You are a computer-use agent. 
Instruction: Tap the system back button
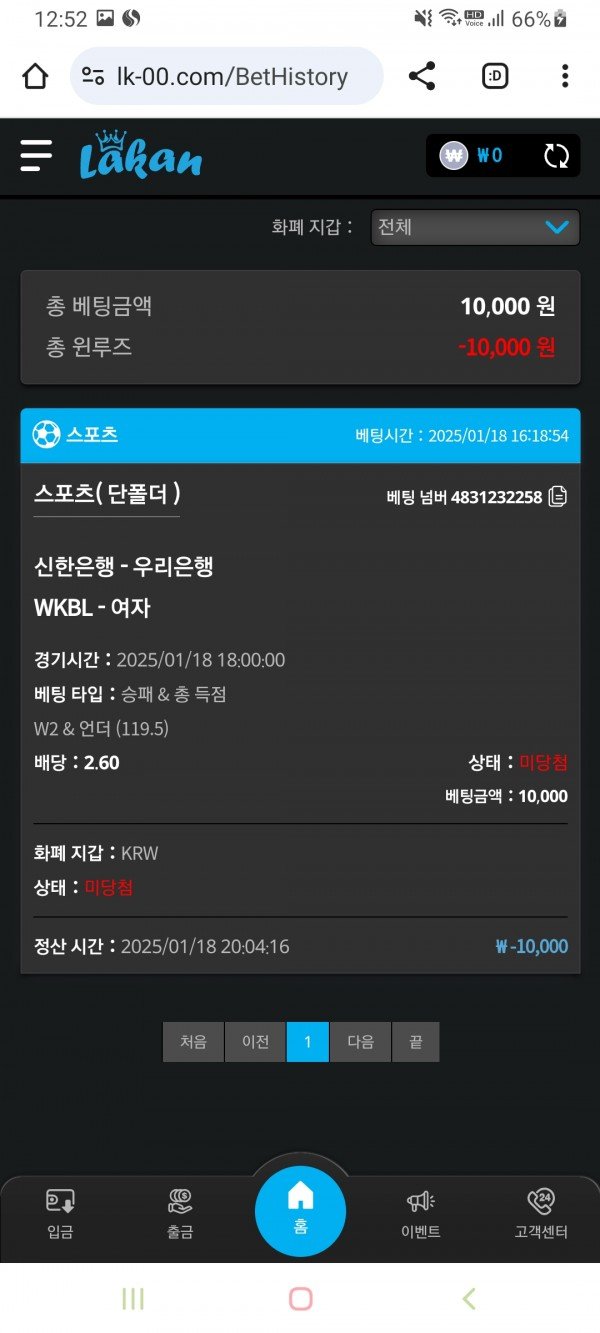click(x=469, y=1298)
